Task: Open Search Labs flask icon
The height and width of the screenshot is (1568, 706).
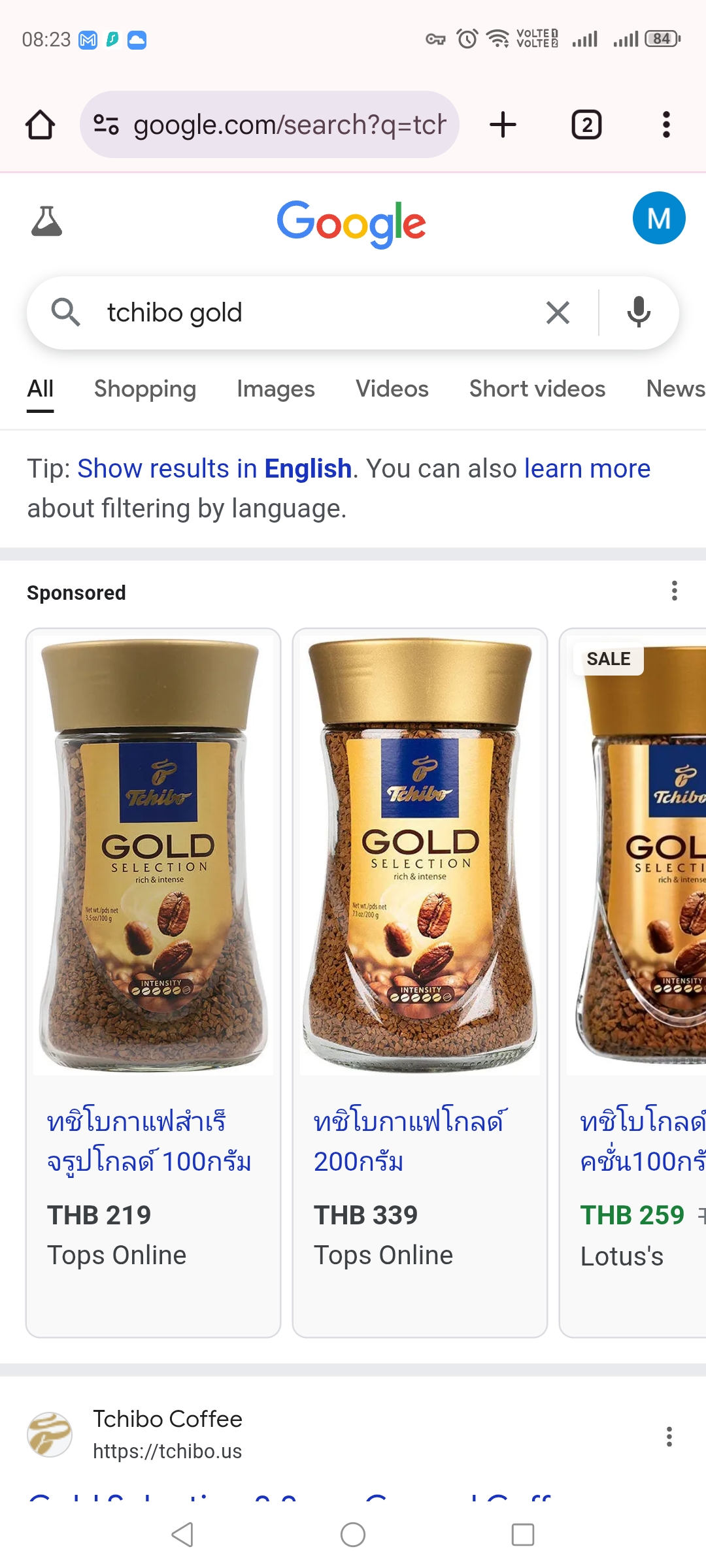Action: [x=47, y=221]
